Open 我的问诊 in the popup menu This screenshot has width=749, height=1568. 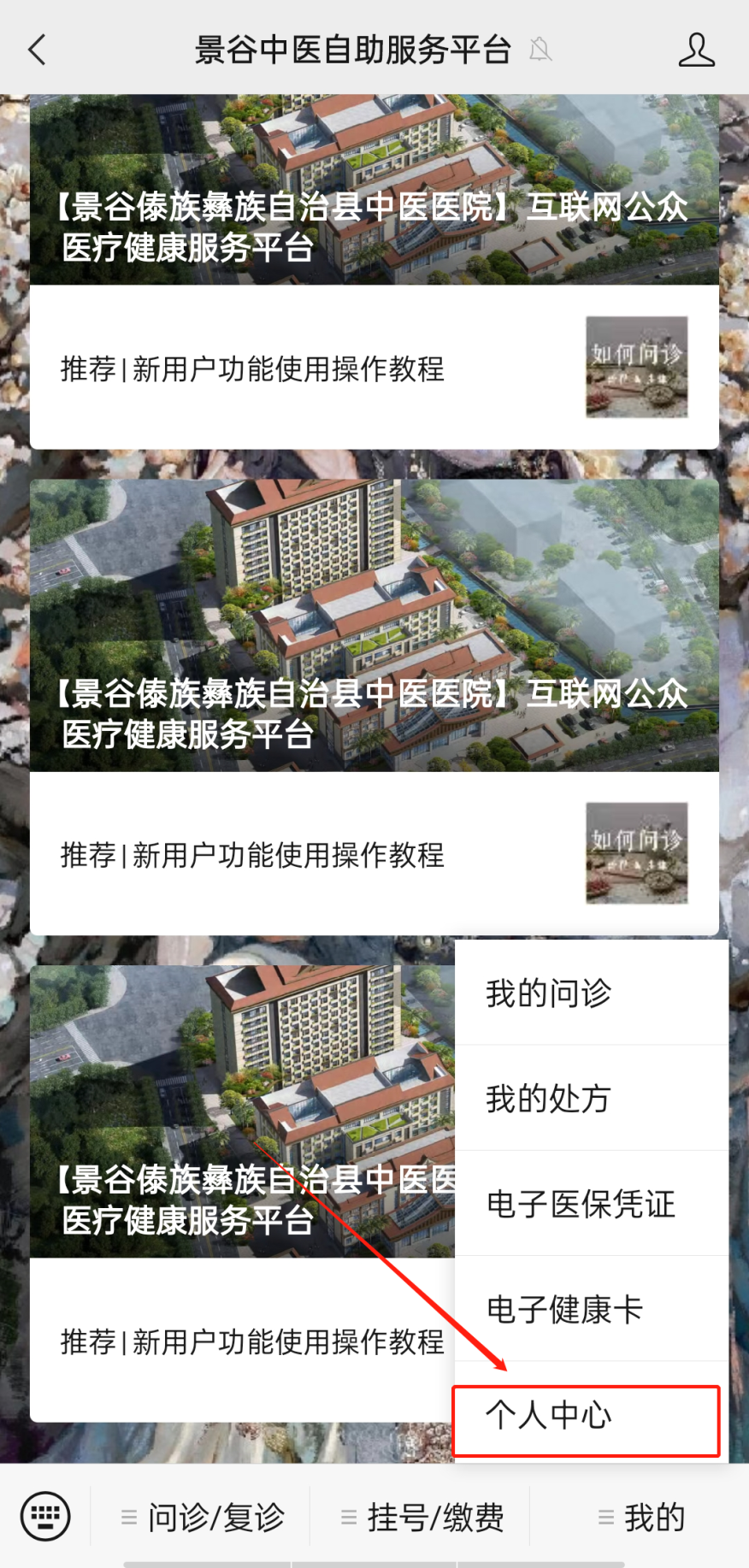[x=590, y=993]
